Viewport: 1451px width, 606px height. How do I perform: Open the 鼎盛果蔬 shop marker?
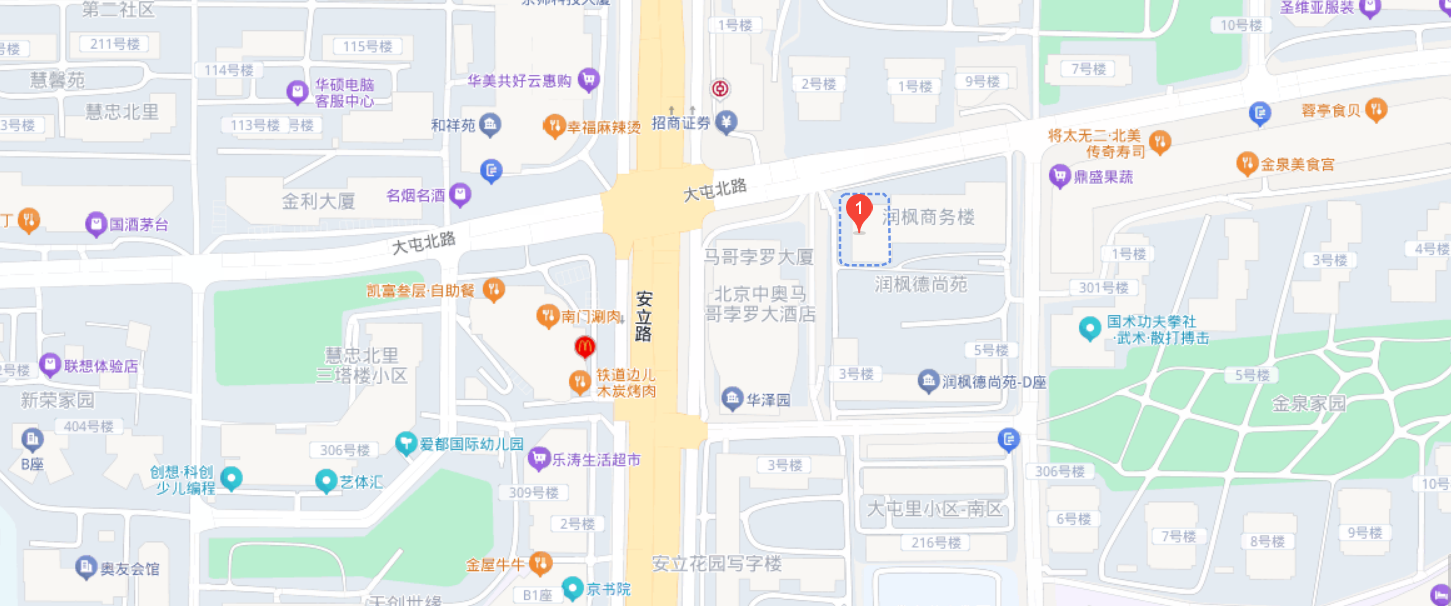pos(1060,177)
